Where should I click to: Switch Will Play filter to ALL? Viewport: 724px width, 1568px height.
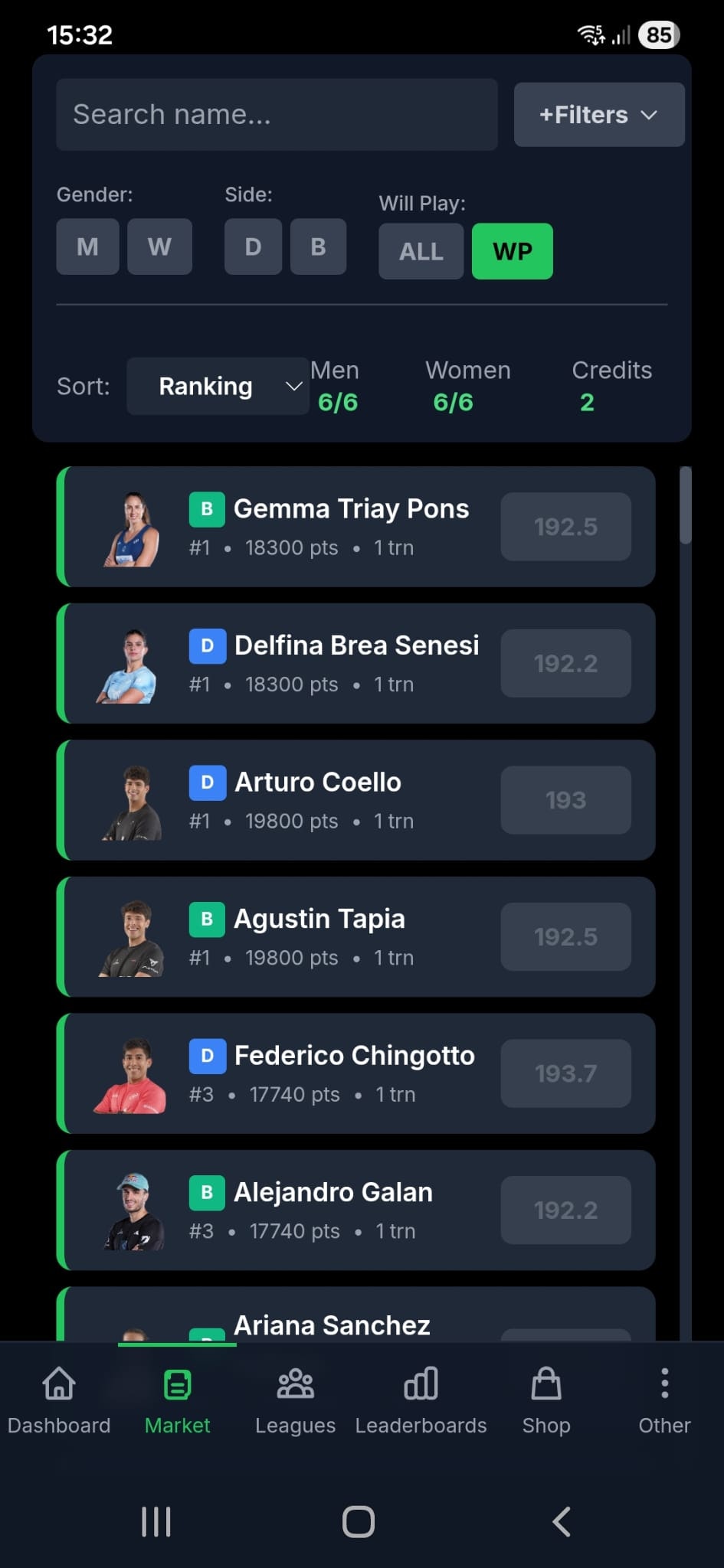pos(420,251)
